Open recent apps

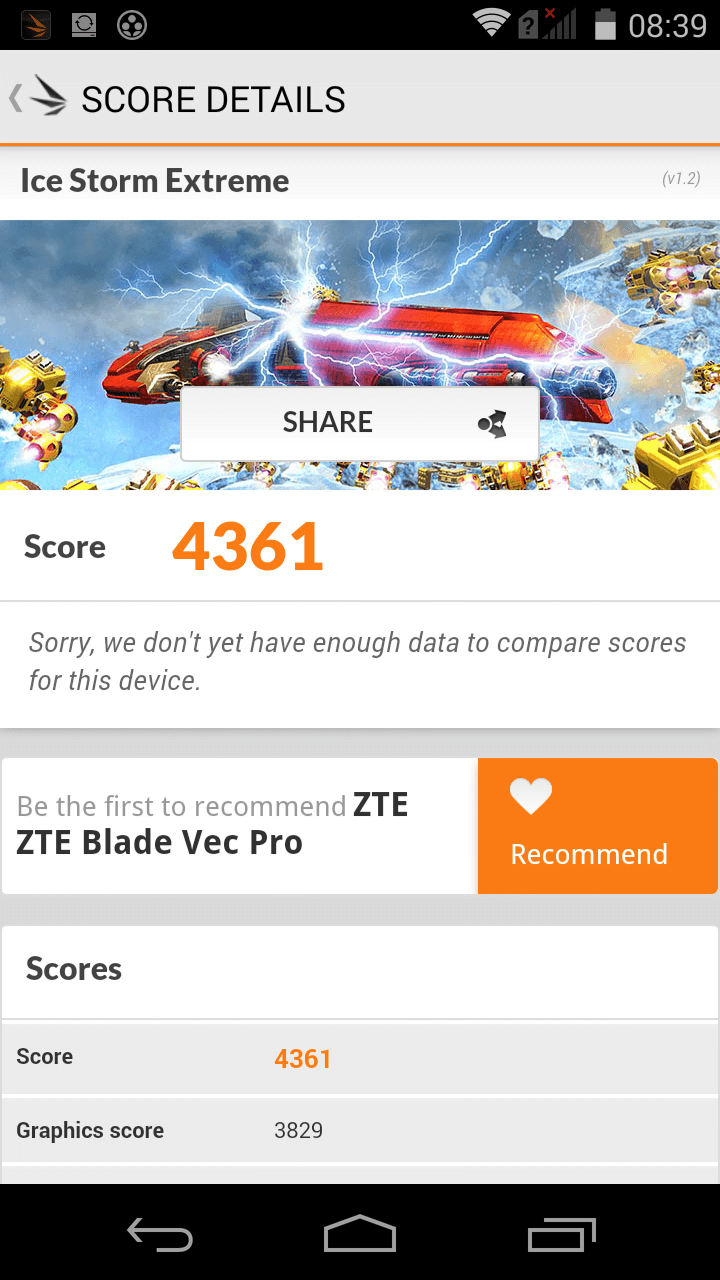(561, 1233)
